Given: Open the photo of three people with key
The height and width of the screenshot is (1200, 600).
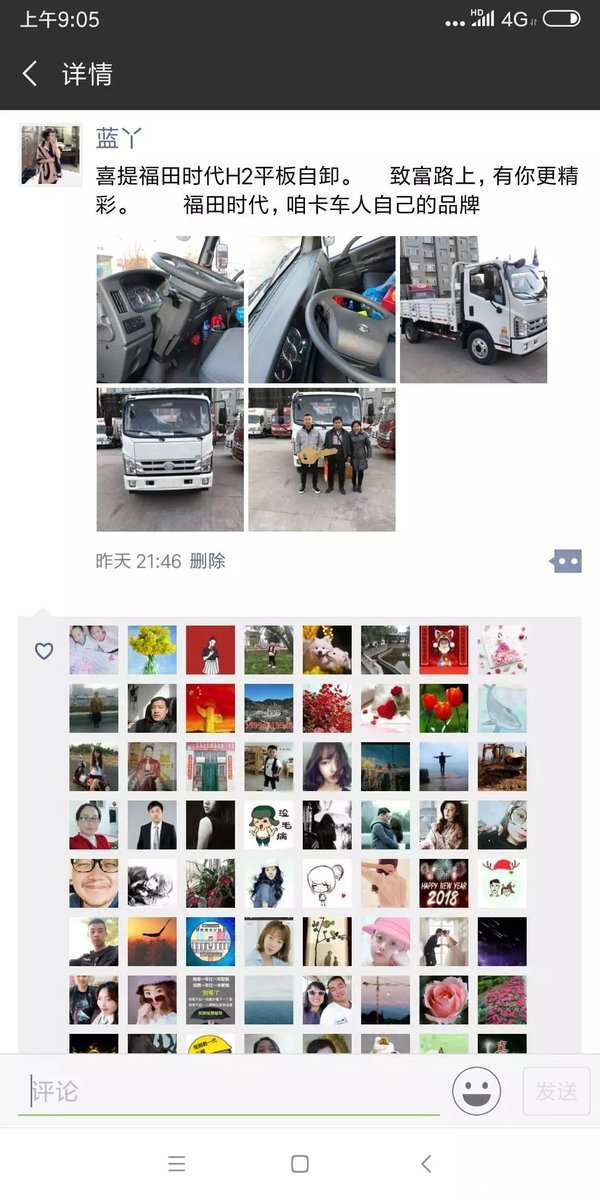Looking at the screenshot, I should pos(322,460).
